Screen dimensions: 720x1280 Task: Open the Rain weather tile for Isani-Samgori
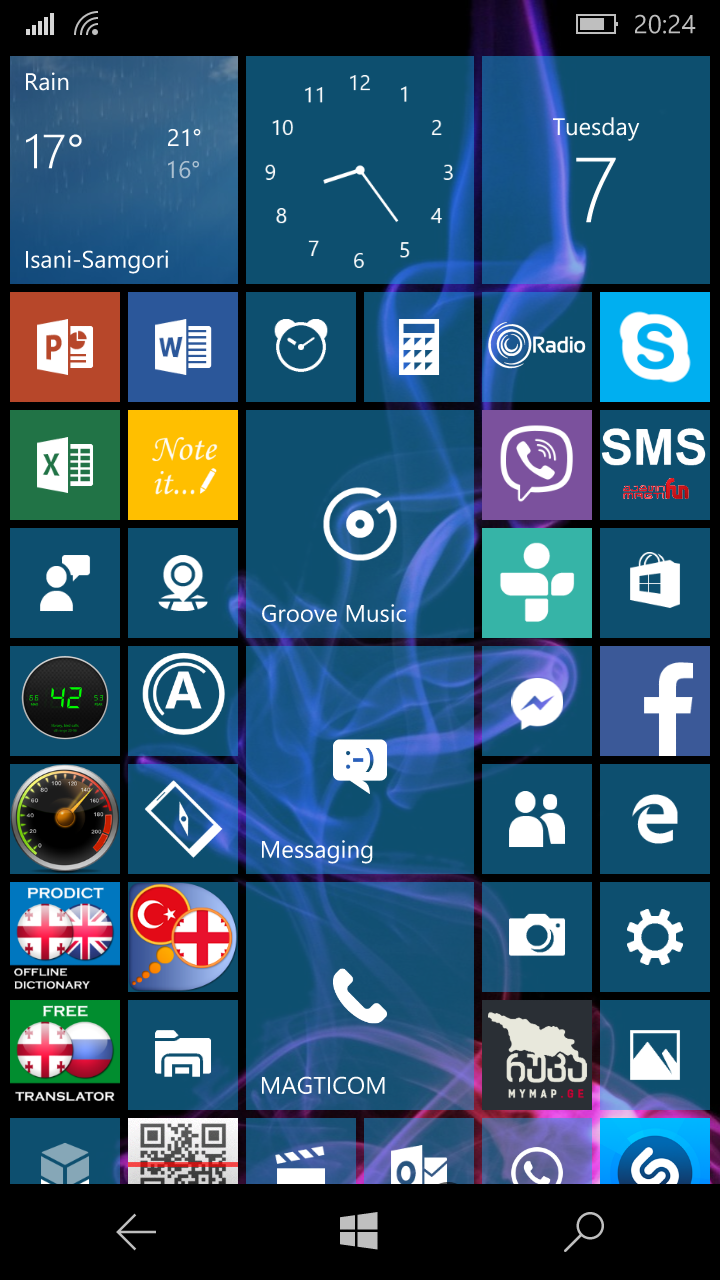pyautogui.click(x=124, y=170)
